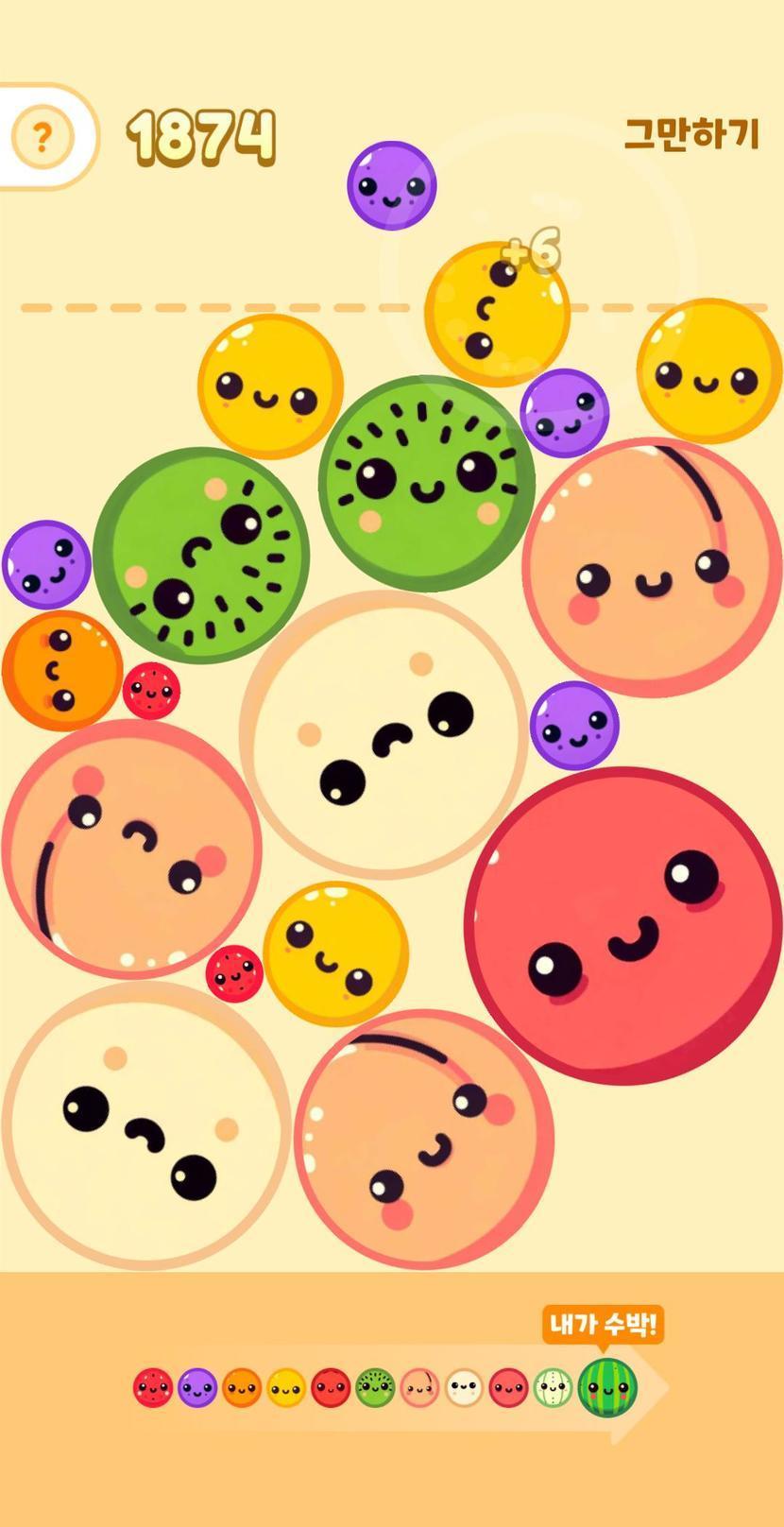This screenshot has height=1527, width=784.
Task: Open the question mark help button
Action: [x=42, y=138]
